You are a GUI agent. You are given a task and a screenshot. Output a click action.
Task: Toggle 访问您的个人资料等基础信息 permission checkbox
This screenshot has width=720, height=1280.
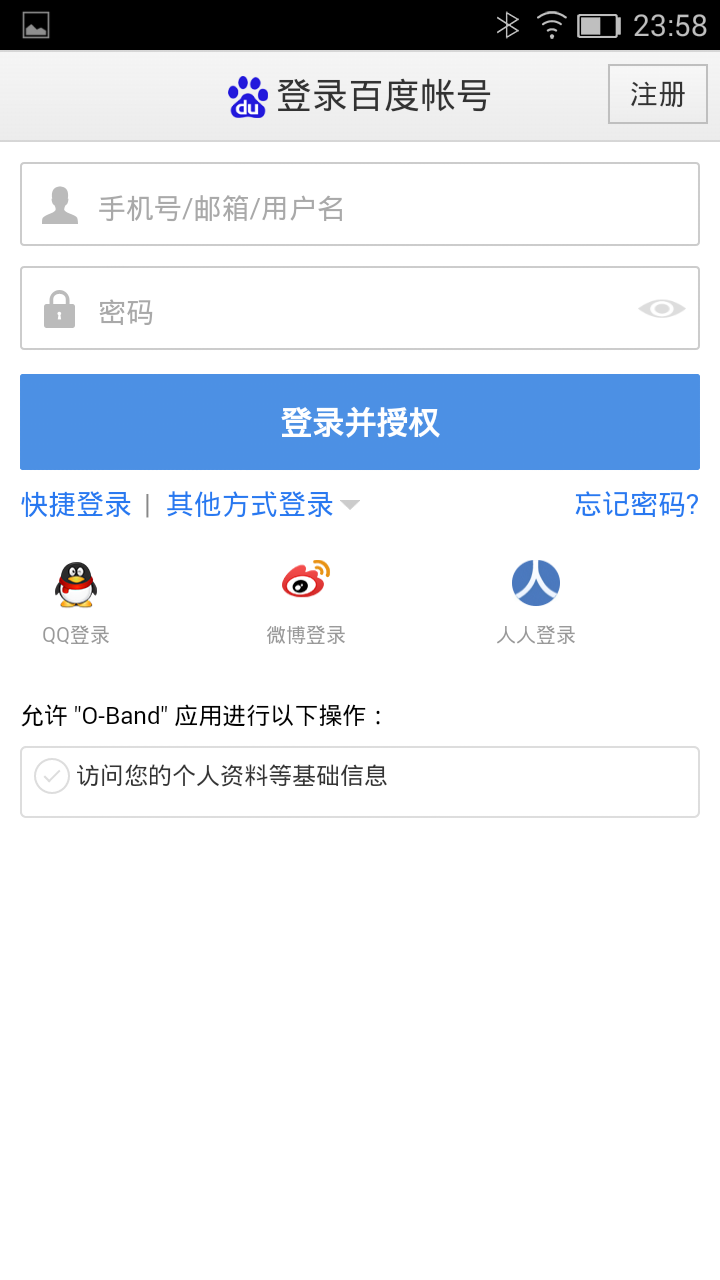click(x=52, y=776)
